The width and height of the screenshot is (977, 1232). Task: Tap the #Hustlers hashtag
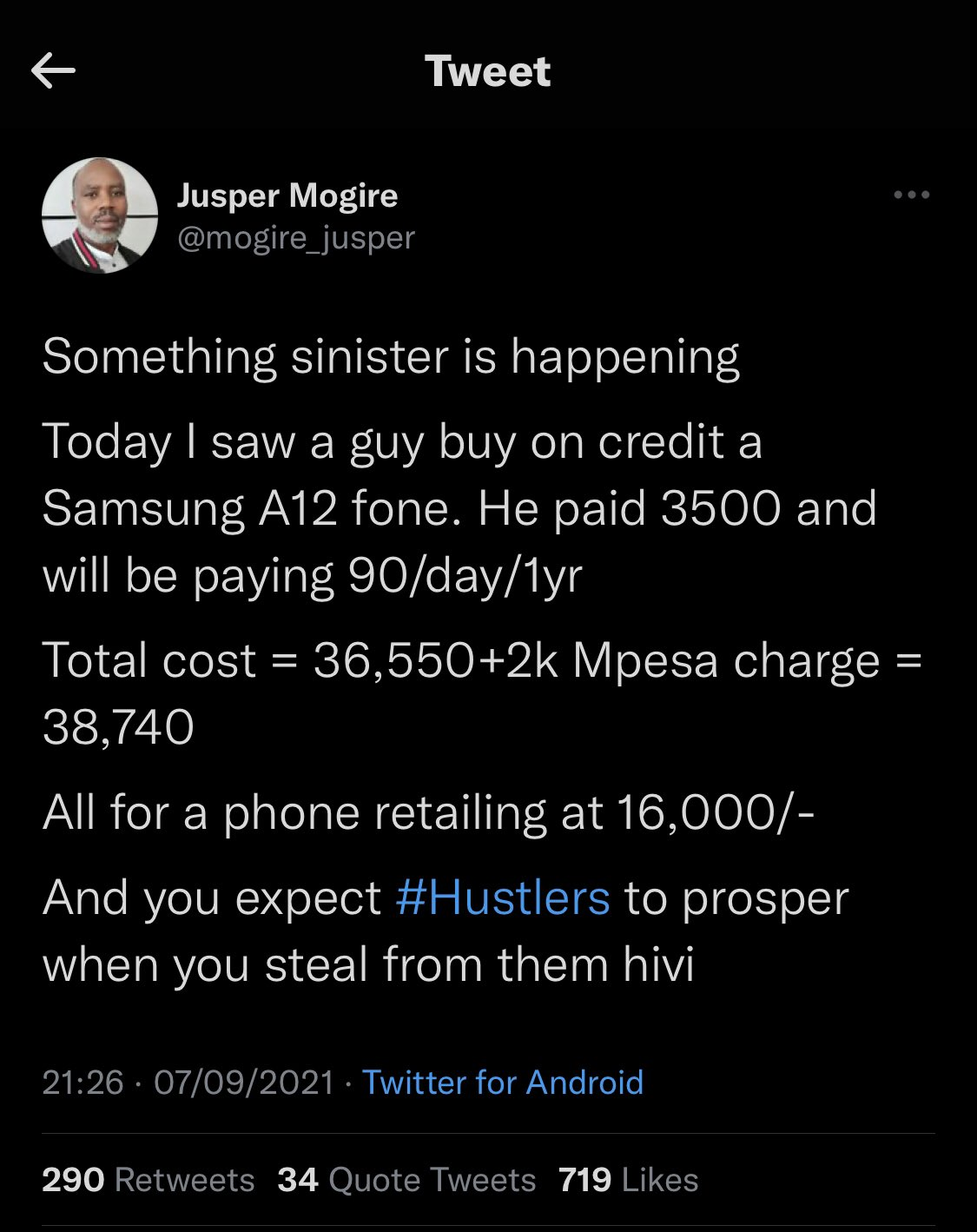click(x=502, y=898)
